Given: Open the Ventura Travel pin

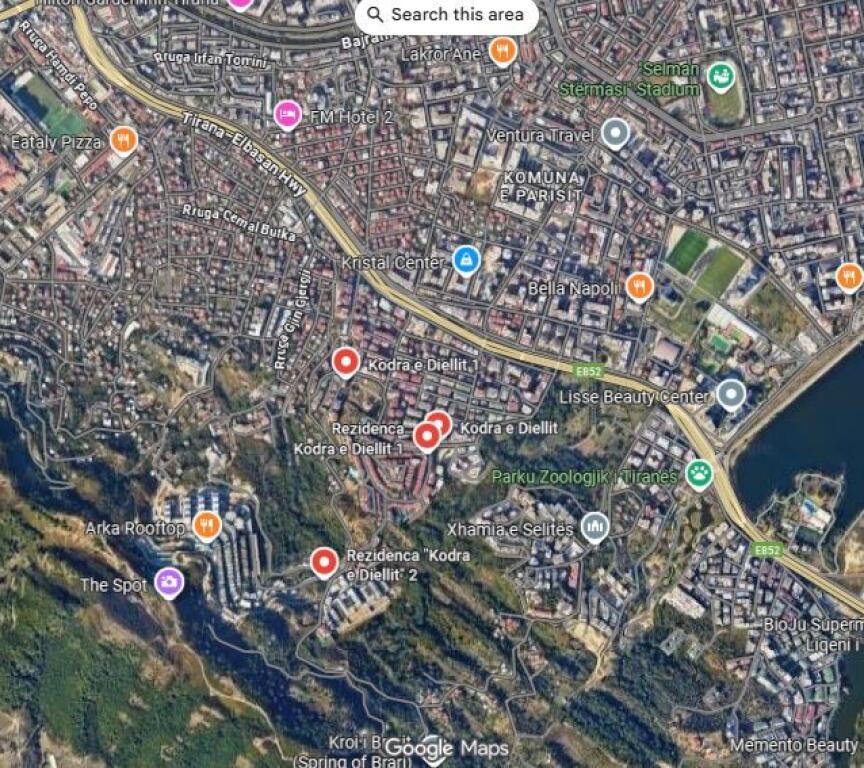Looking at the screenshot, I should pos(615,132).
